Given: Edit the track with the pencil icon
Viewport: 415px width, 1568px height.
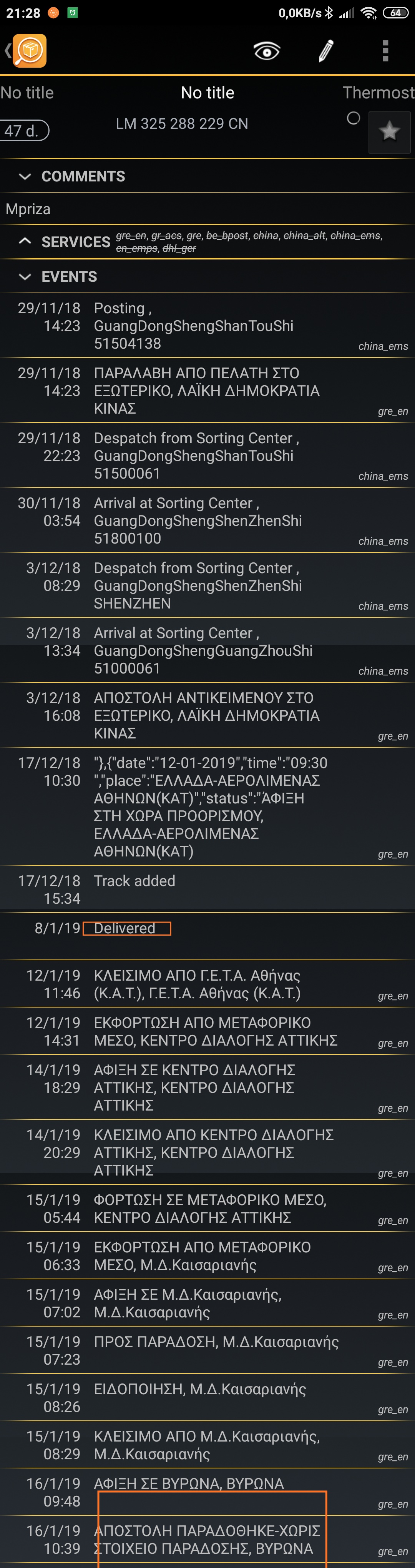Looking at the screenshot, I should tap(326, 51).
